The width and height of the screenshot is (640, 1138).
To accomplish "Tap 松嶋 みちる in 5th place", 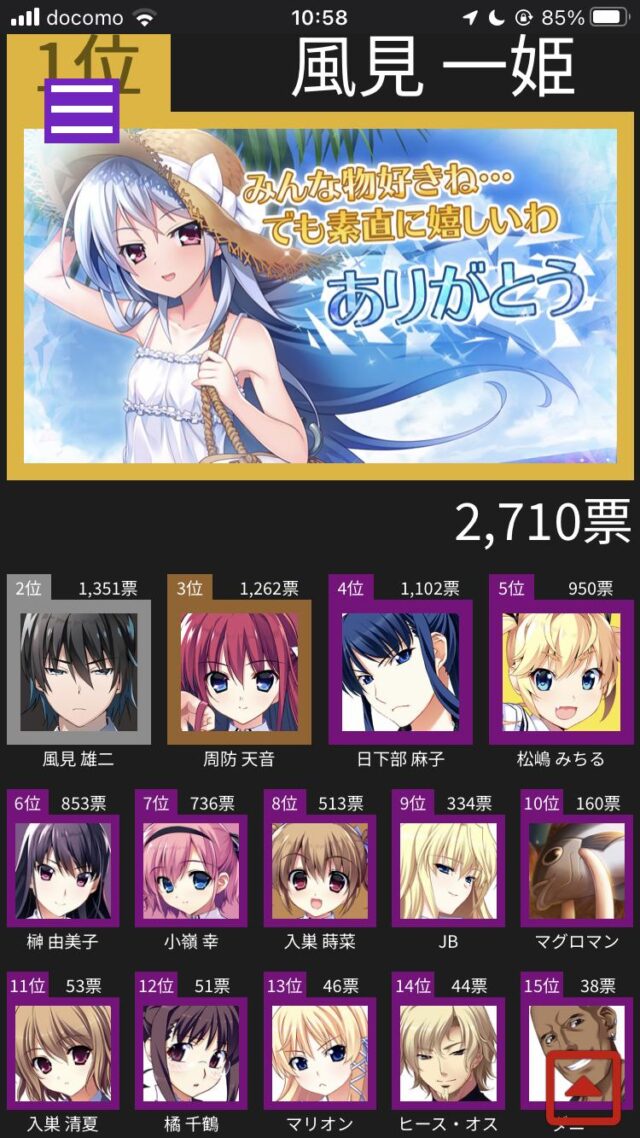I will point(561,672).
